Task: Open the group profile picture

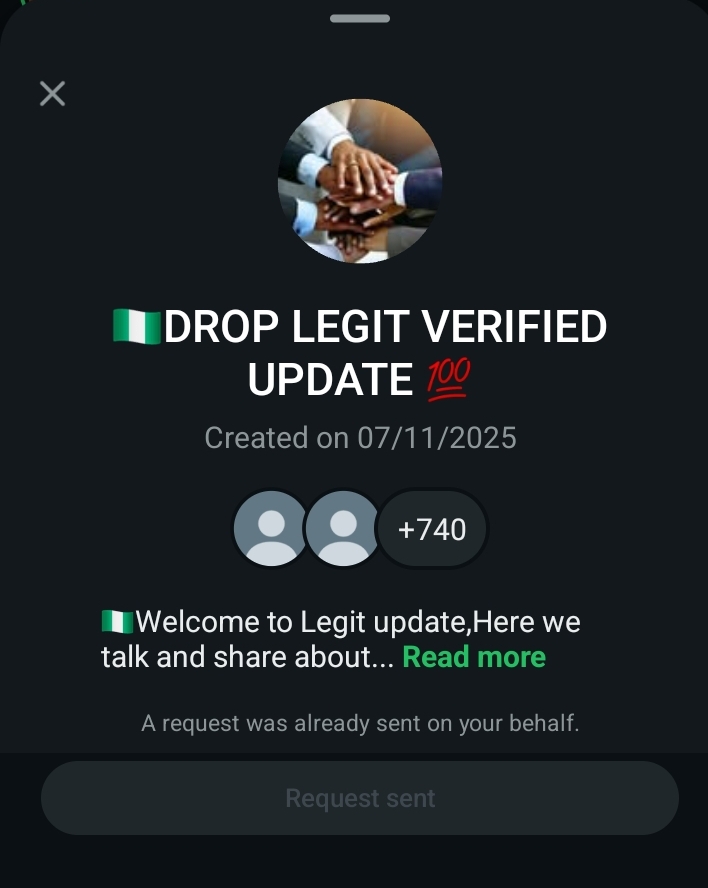Action: click(x=360, y=181)
